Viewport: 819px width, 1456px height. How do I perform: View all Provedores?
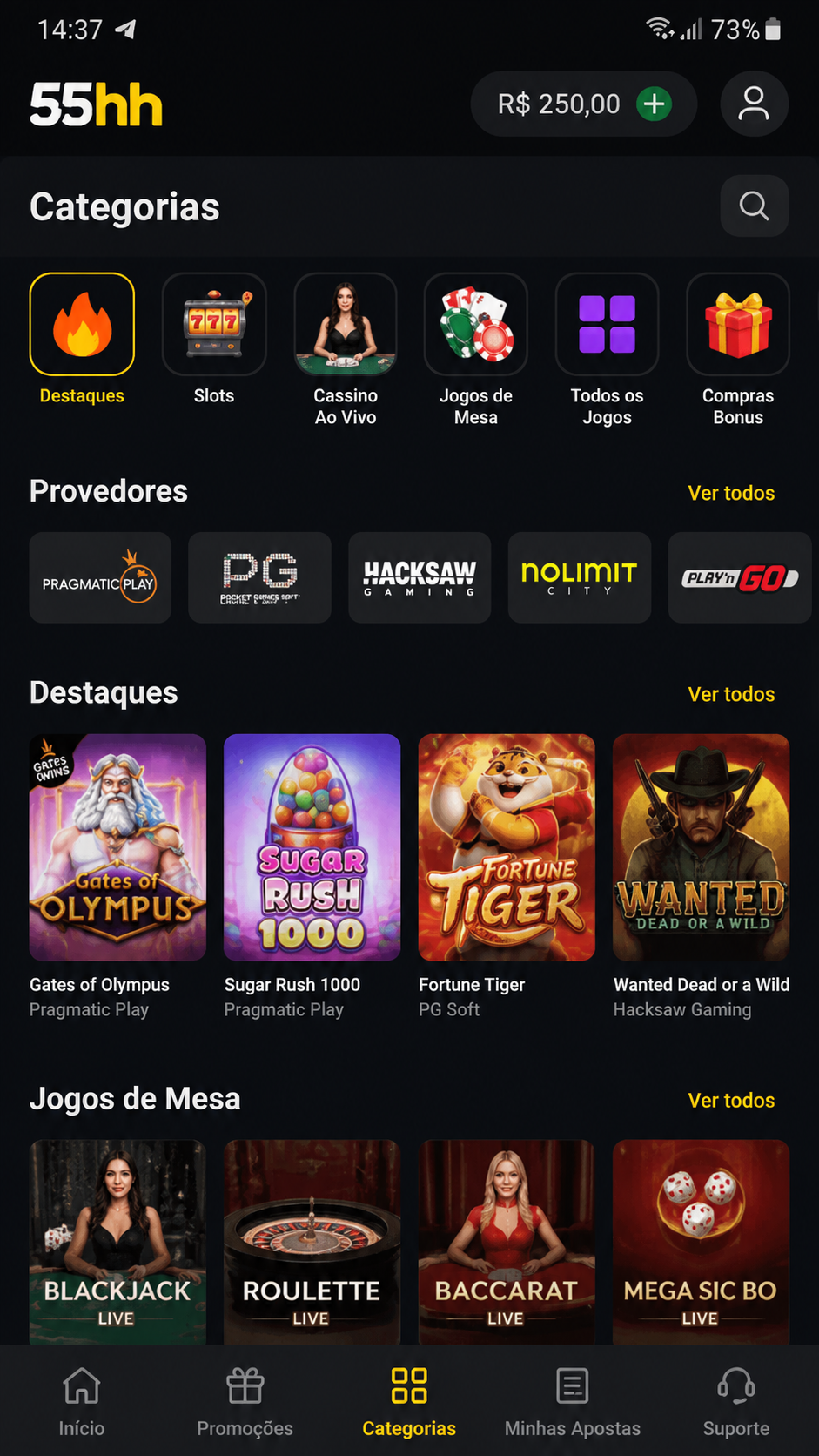click(x=731, y=493)
